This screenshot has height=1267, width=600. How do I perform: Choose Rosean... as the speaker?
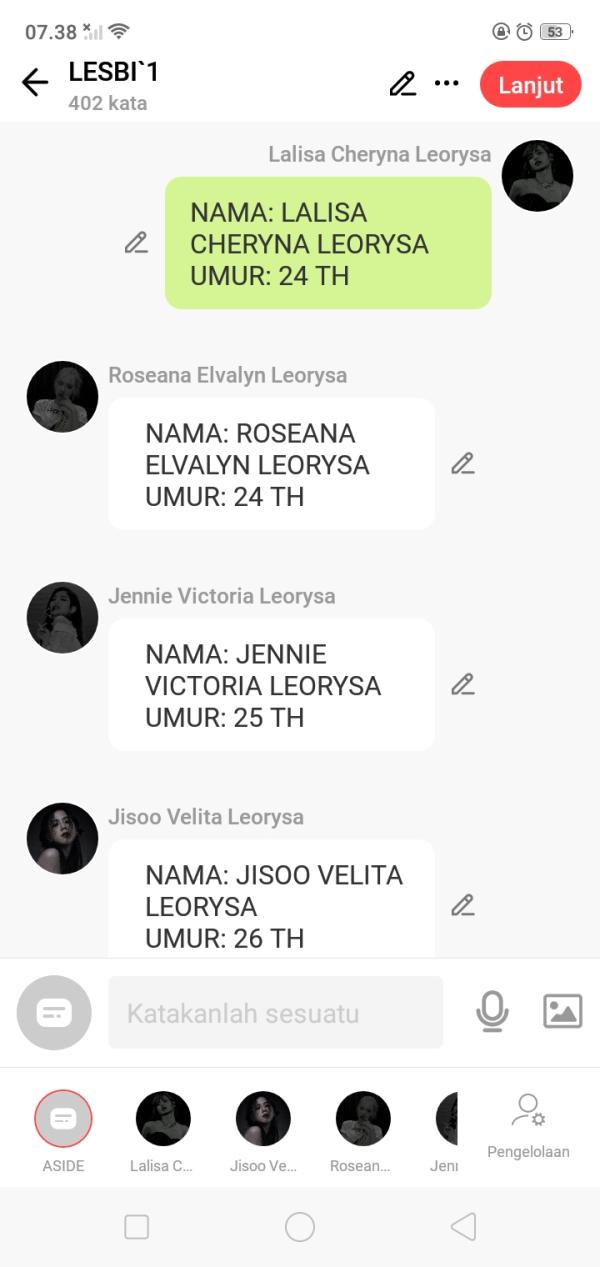[362, 1119]
